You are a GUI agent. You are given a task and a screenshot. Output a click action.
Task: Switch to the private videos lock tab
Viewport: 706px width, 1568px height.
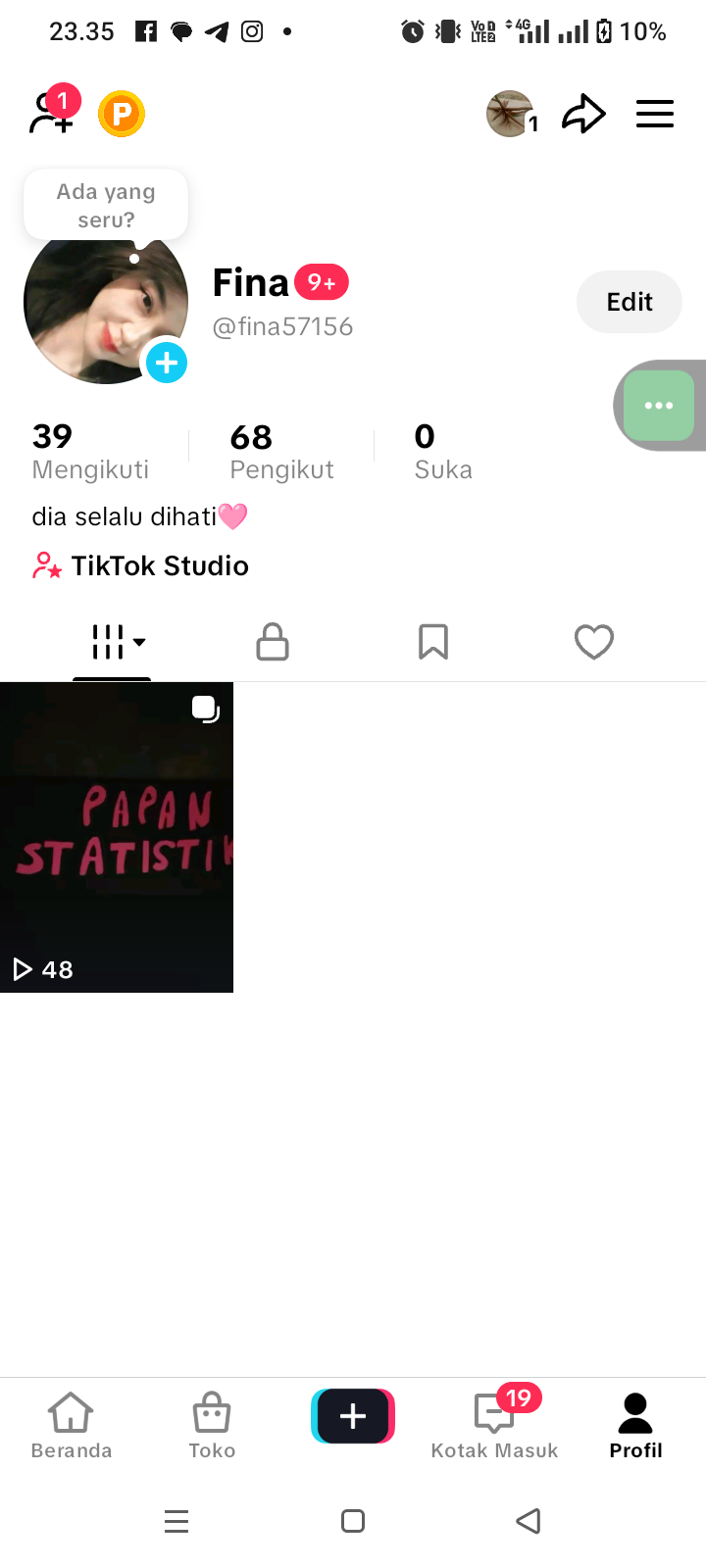[273, 642]
